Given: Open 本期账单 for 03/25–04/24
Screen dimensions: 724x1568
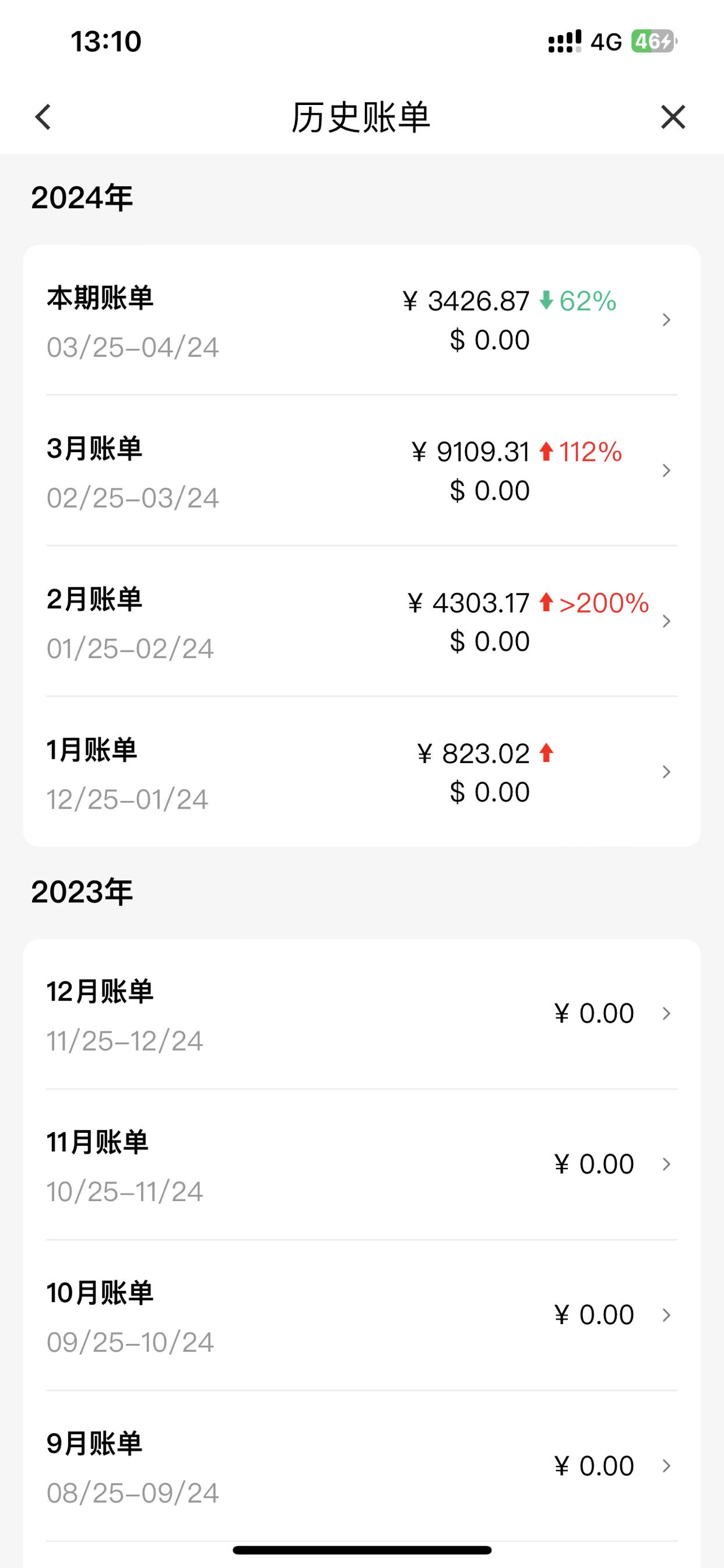Looking at the screenshot, I should click(362, 320).
